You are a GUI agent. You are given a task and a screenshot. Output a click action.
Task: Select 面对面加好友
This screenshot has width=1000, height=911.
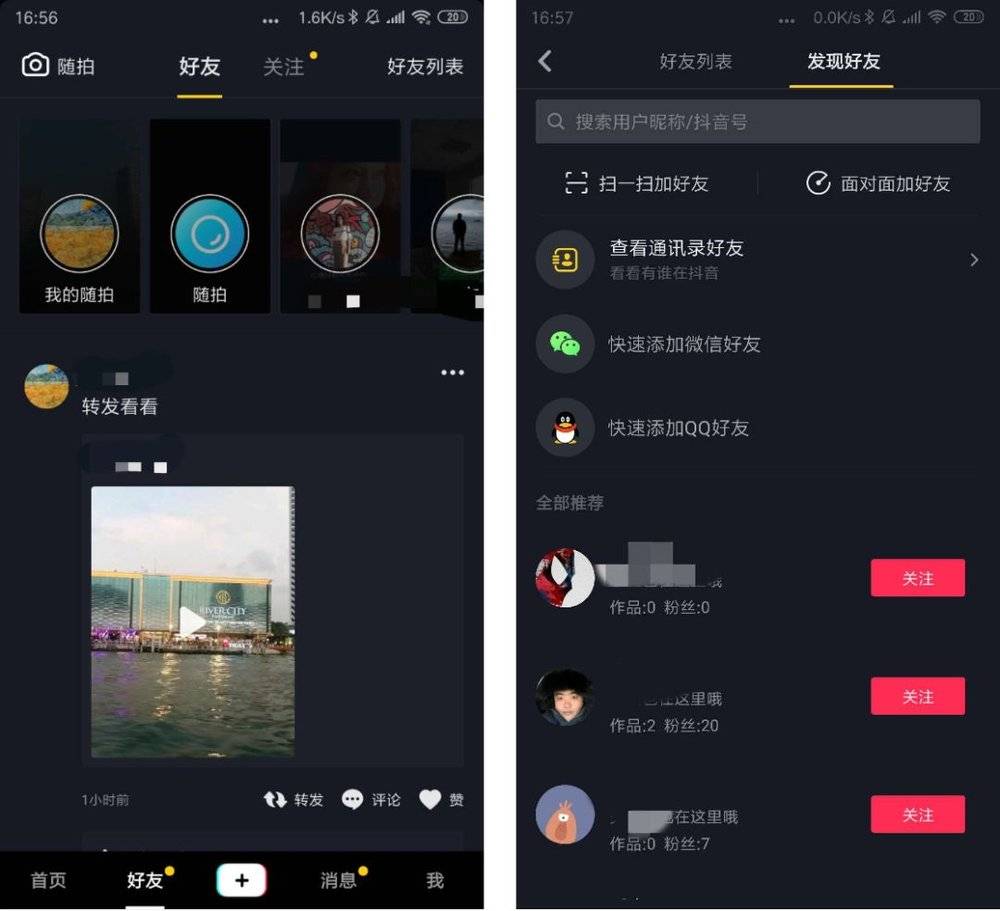[877, 184]
